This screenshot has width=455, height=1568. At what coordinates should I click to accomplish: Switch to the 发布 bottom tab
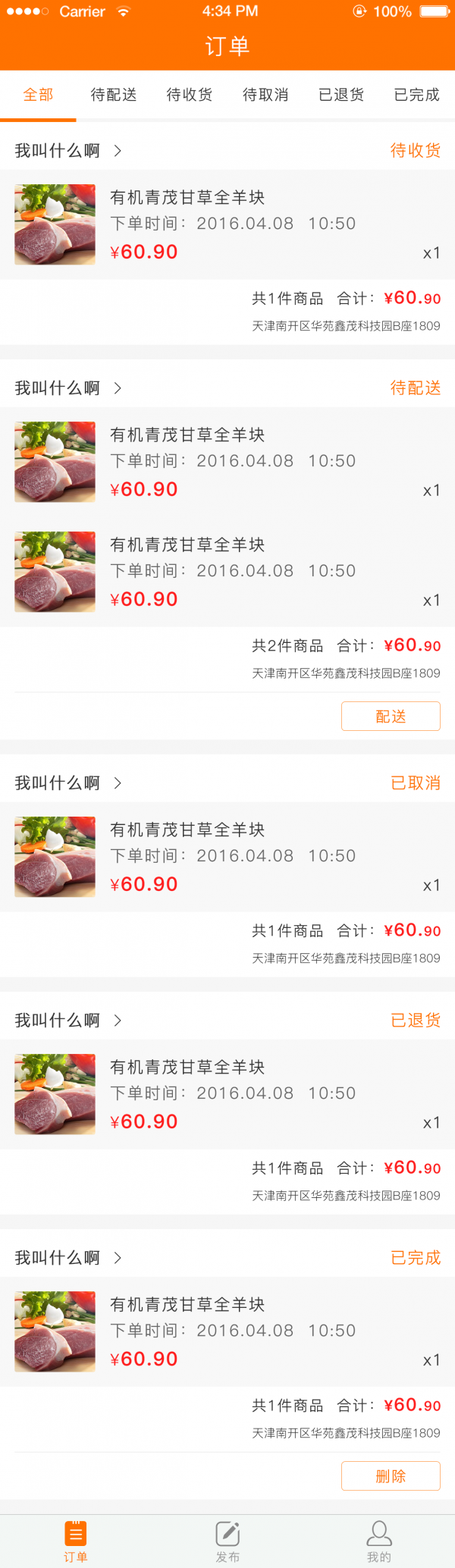[227, 1541]
